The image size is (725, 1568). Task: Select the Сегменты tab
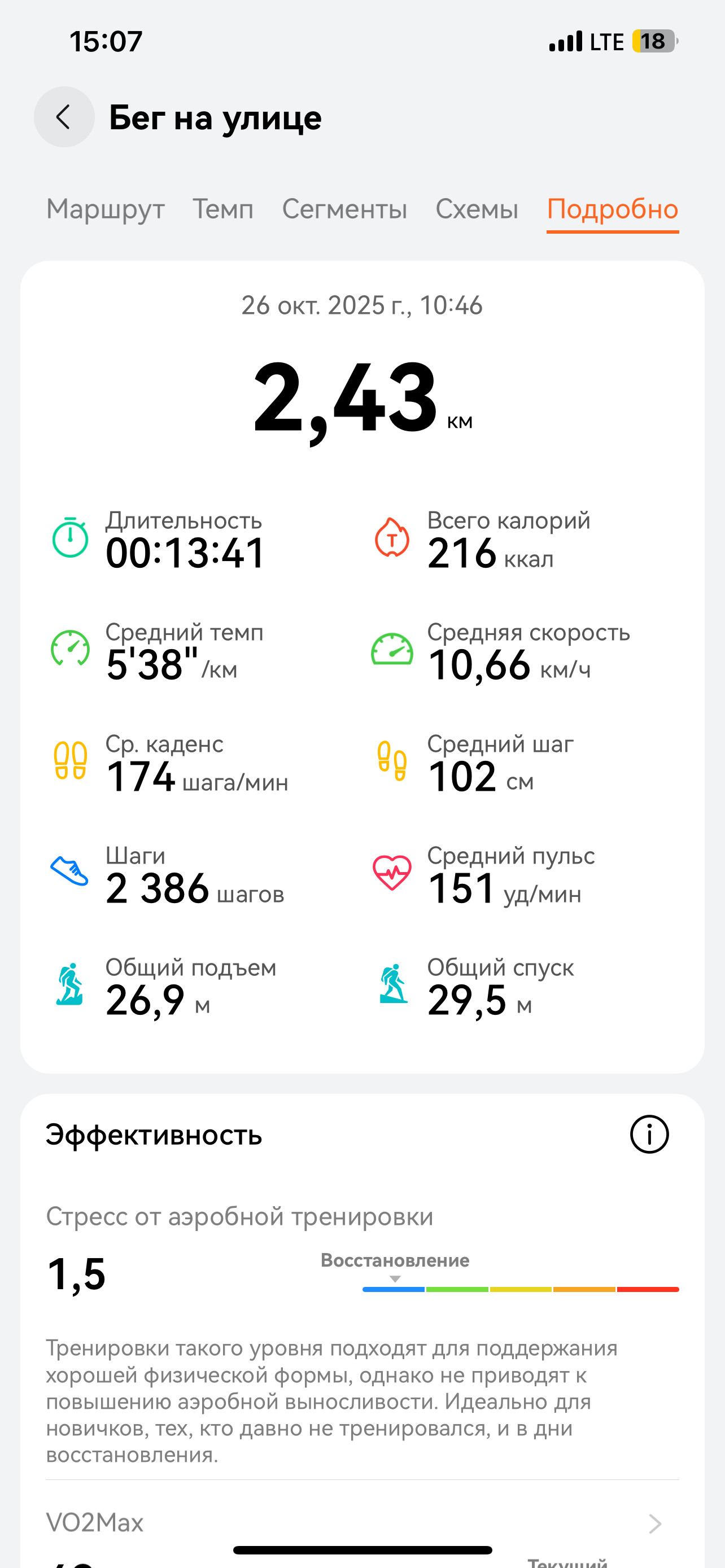[x=344, y=209]
